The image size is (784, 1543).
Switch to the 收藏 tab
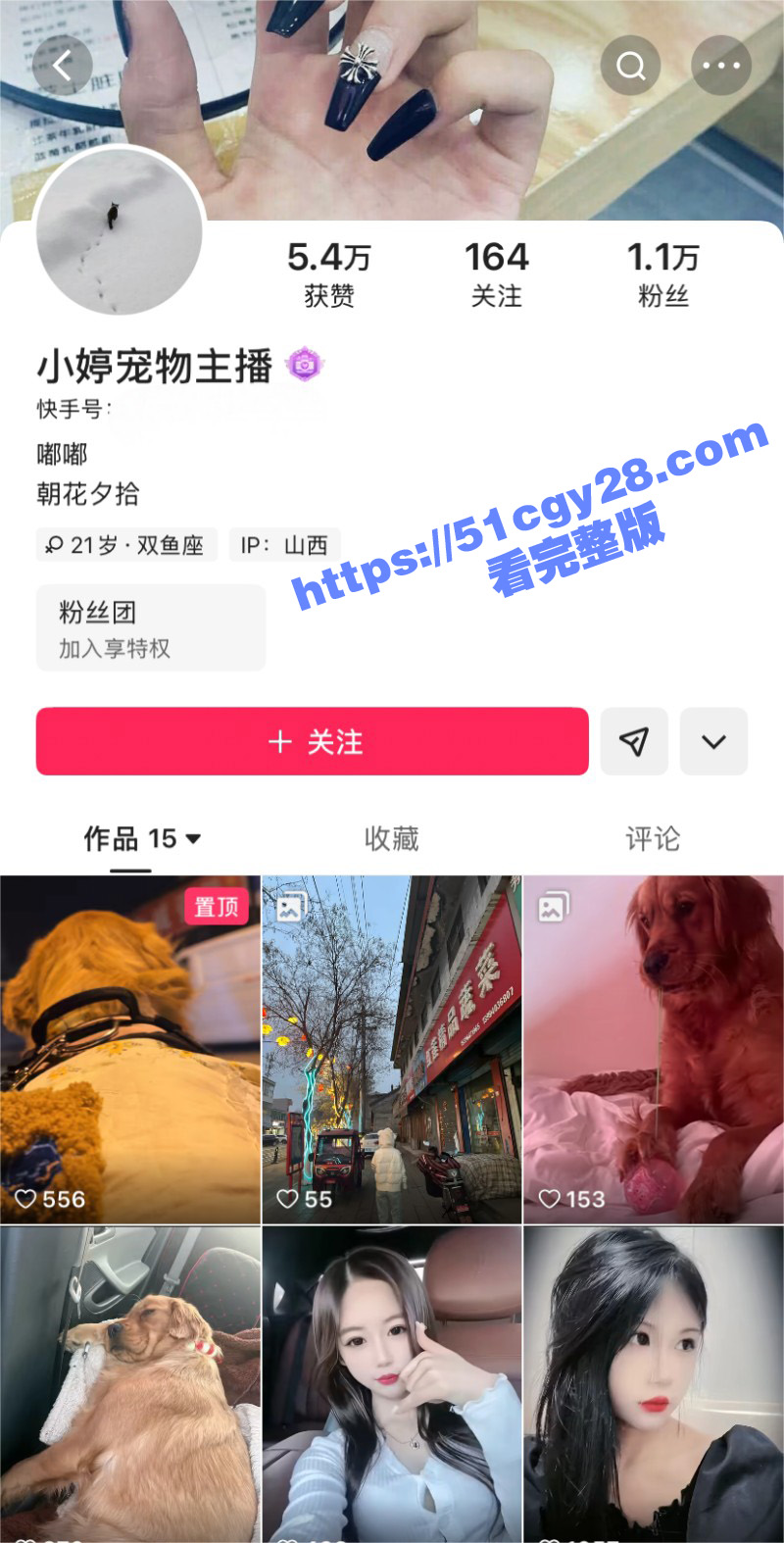click(391, 839)
